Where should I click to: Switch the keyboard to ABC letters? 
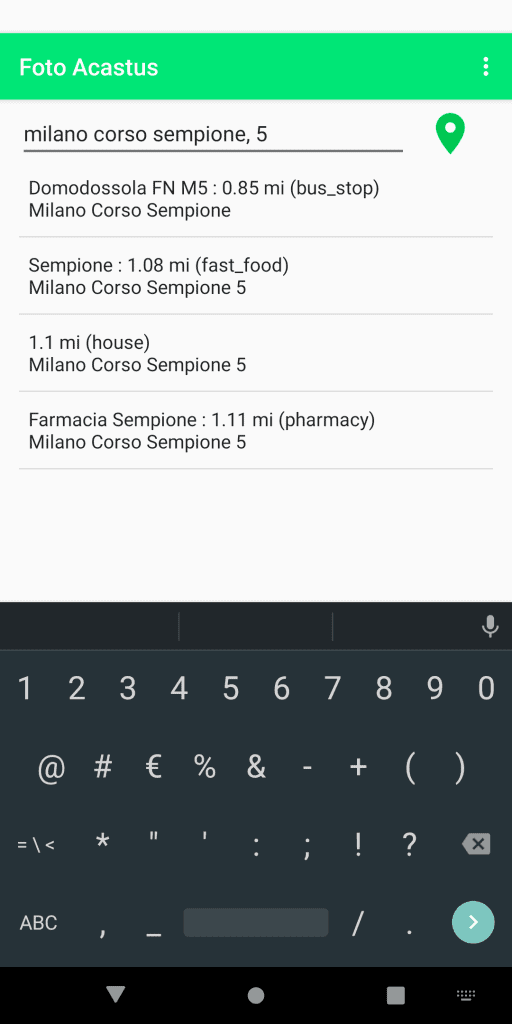39,923
